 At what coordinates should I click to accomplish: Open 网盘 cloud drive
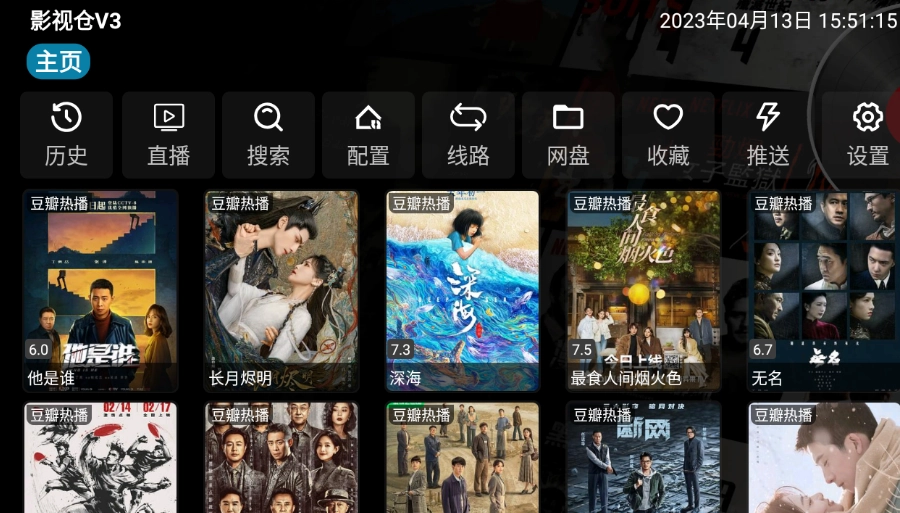click(x=568, y=134)
